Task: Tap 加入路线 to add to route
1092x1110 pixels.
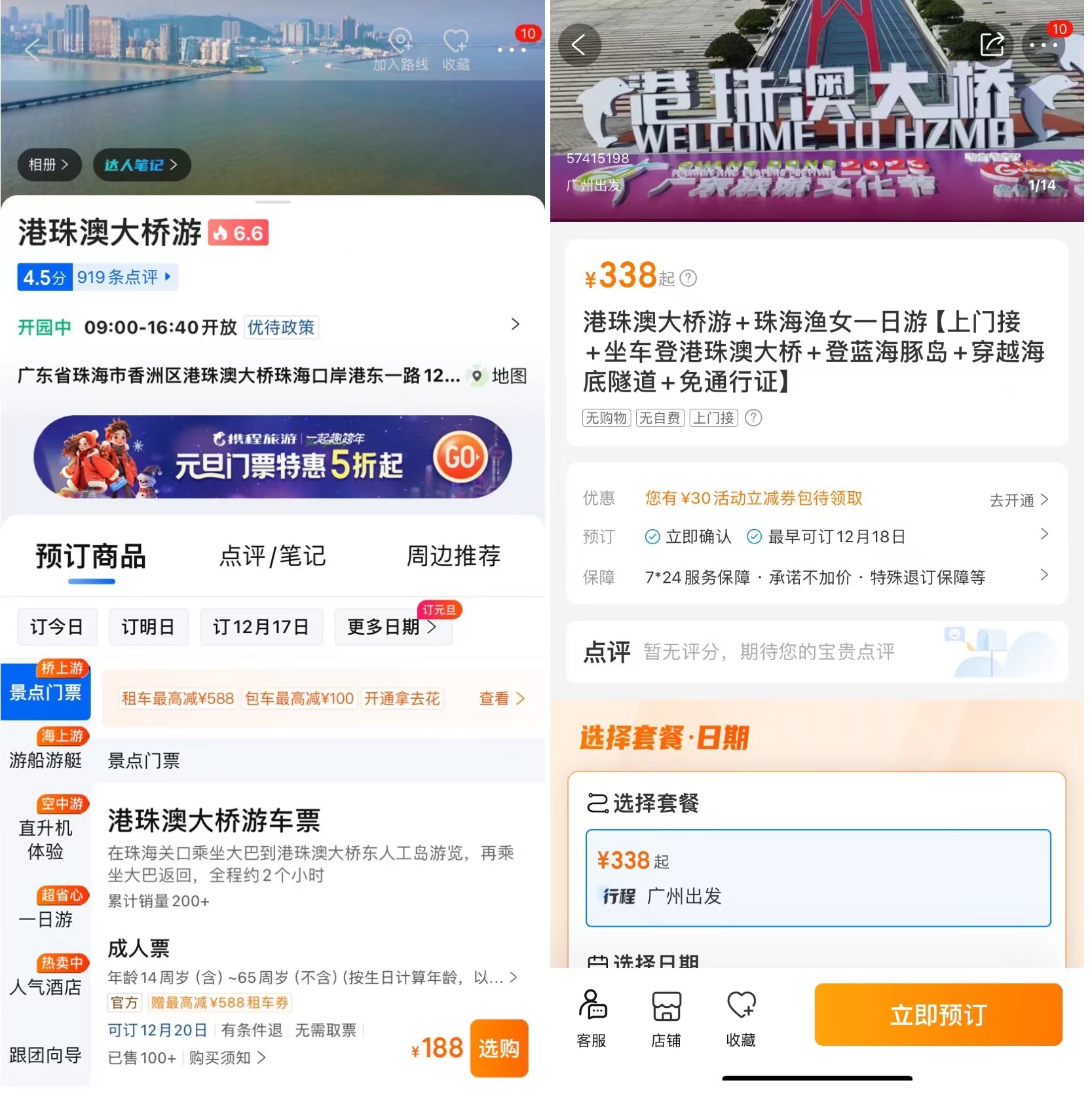Action: tap(400, 50)
